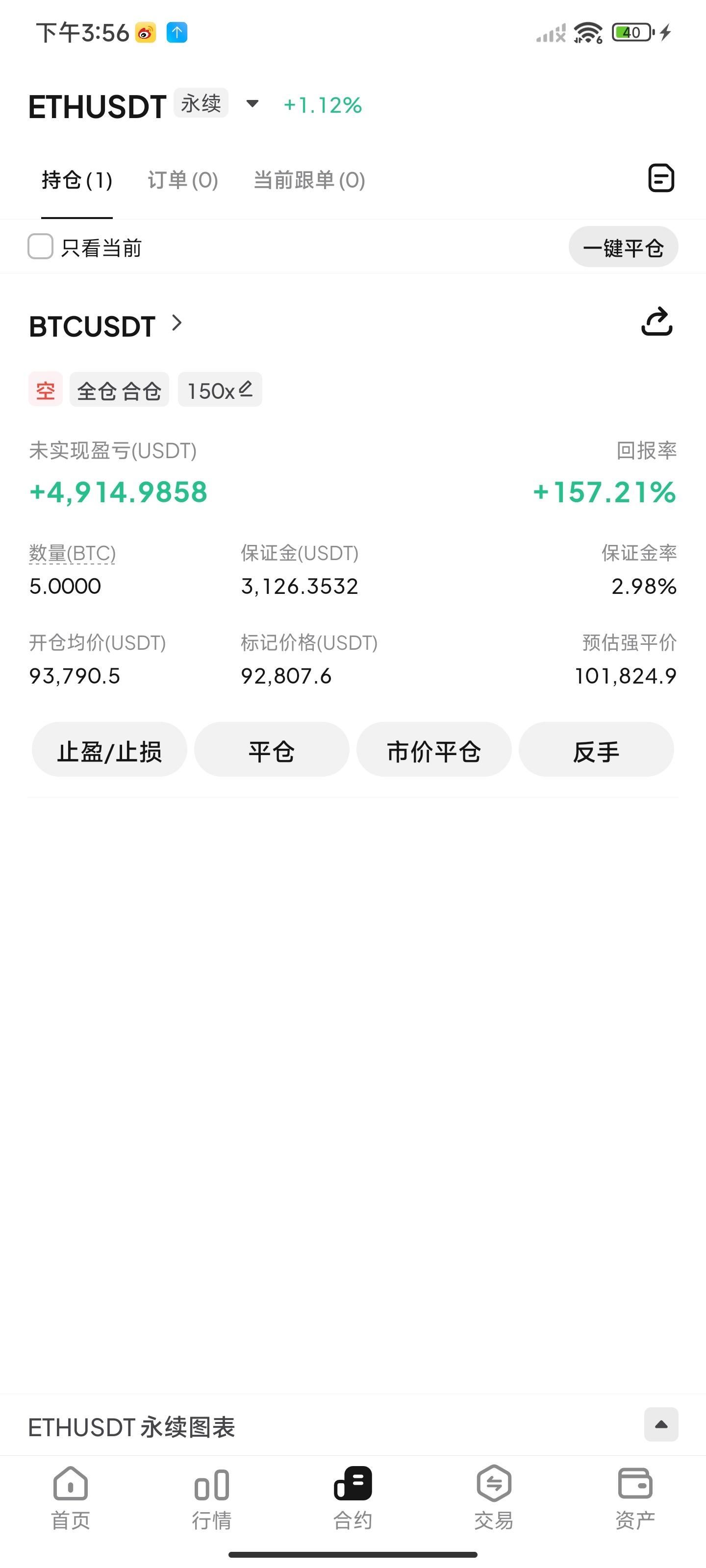Switch to the 订单 orders tab
This screenshot has height=1568, width=706.
(x=182, y=180)
